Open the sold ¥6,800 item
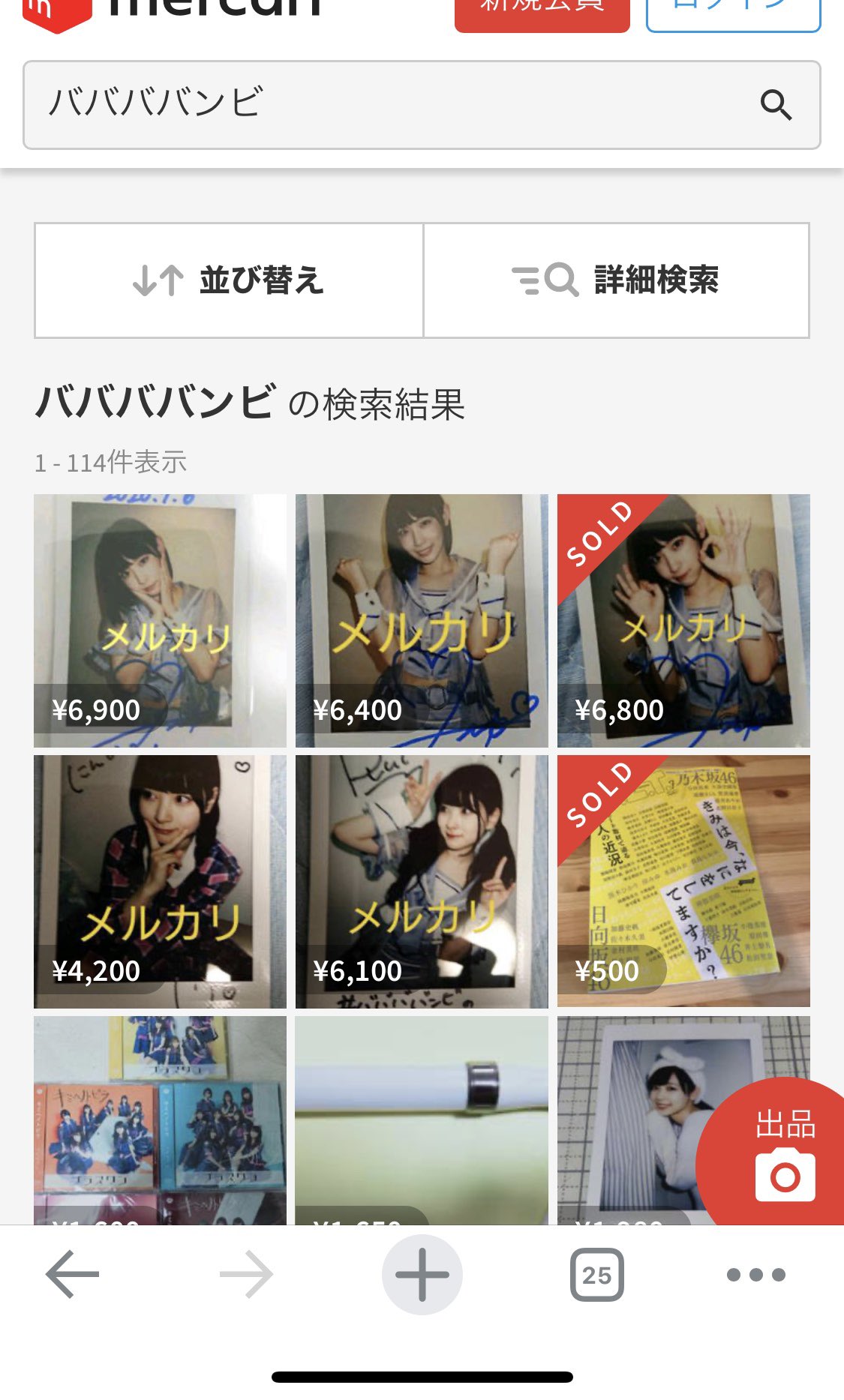The image size is (844, 1400). [x=683, y=620]
